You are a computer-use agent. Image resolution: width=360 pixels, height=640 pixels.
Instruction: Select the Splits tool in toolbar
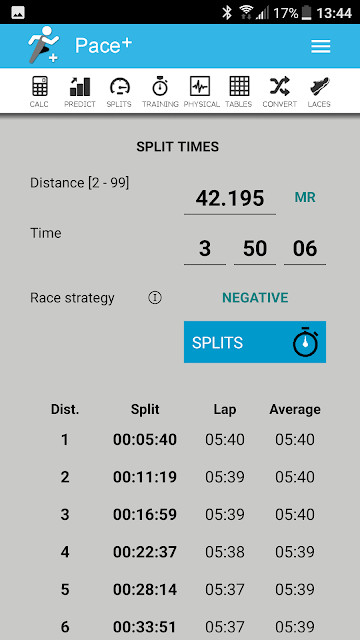coord(119,92)
